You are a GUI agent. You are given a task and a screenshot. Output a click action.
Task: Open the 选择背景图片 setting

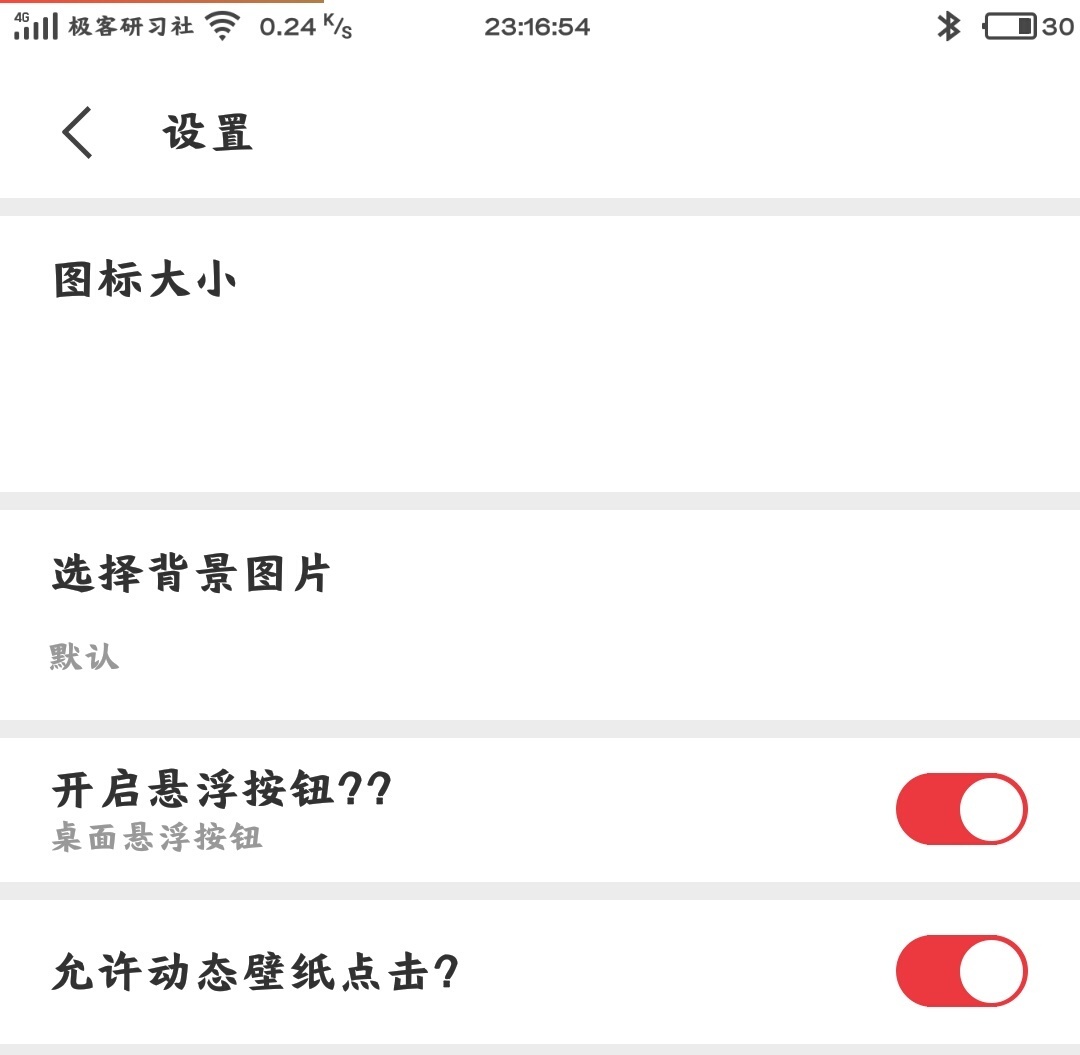[x=540, y=612]
